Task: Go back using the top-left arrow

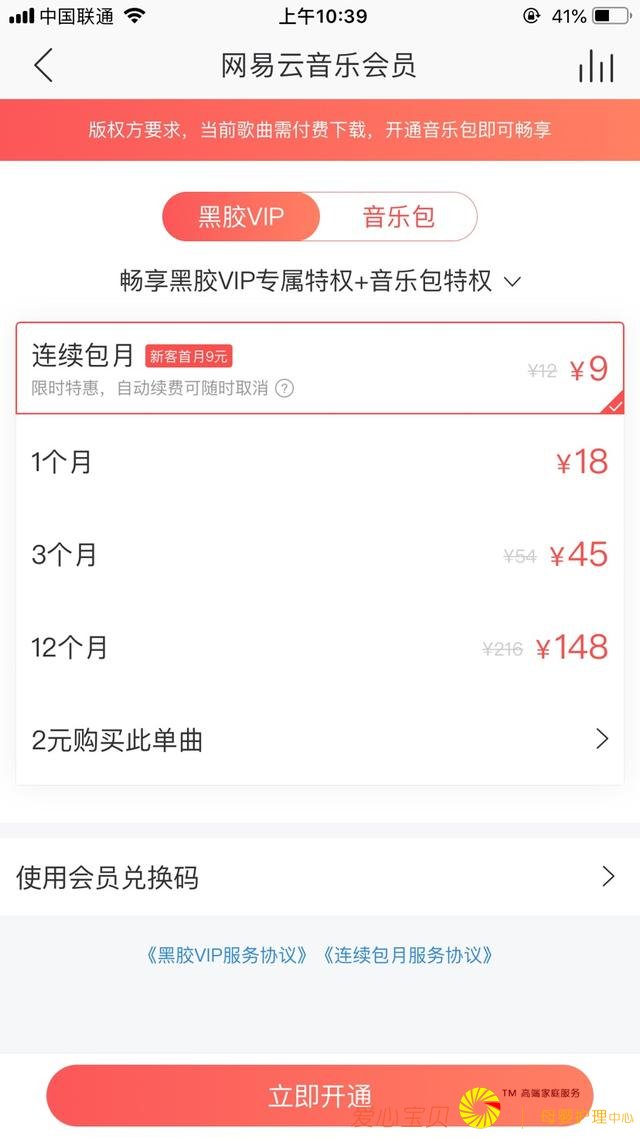Action: click(x=43, y=66)
